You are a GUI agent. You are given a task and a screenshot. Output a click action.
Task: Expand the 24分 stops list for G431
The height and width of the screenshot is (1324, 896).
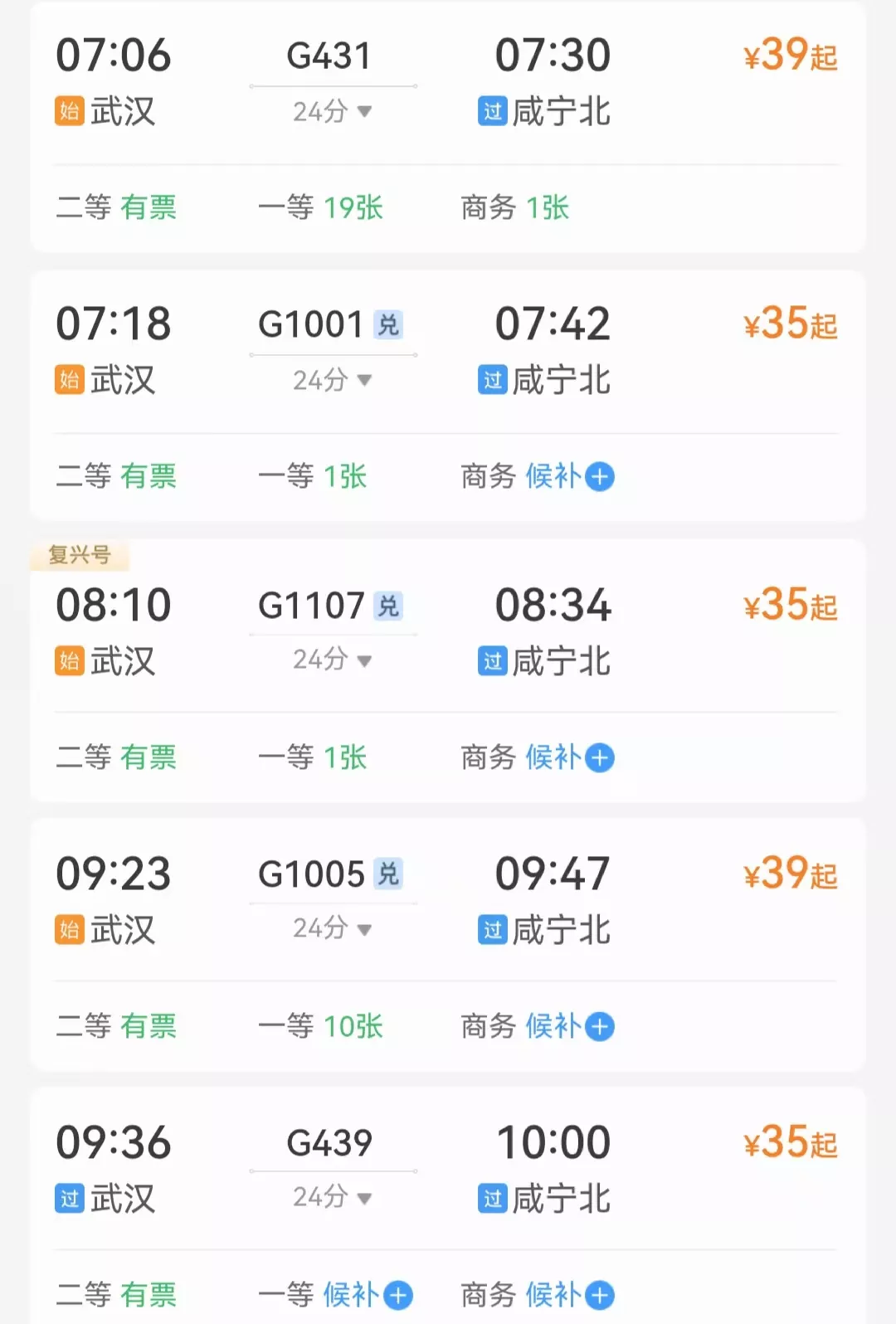(x=332, y=111)
